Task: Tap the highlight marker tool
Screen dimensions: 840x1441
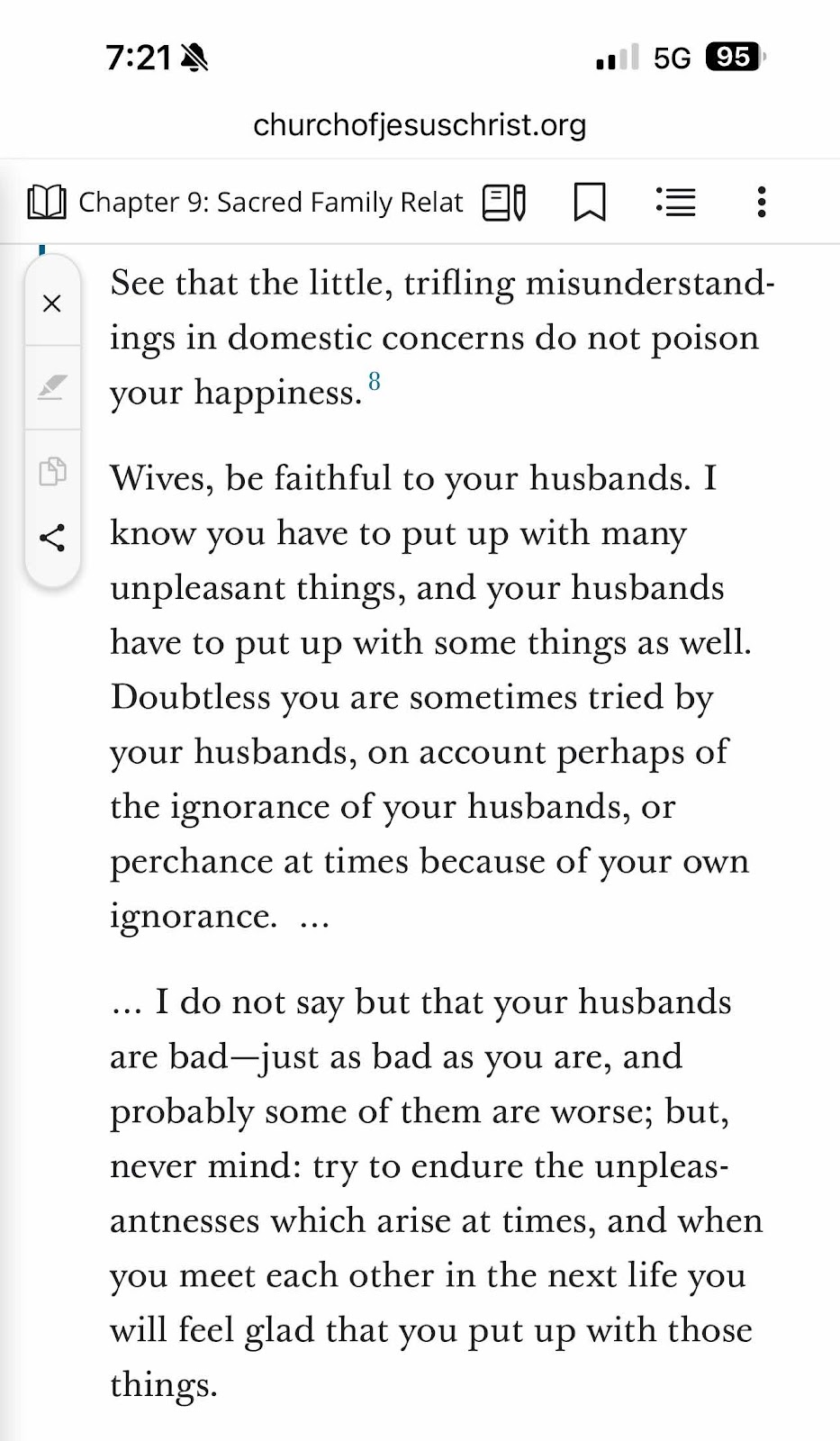Action: pos(52,387)
